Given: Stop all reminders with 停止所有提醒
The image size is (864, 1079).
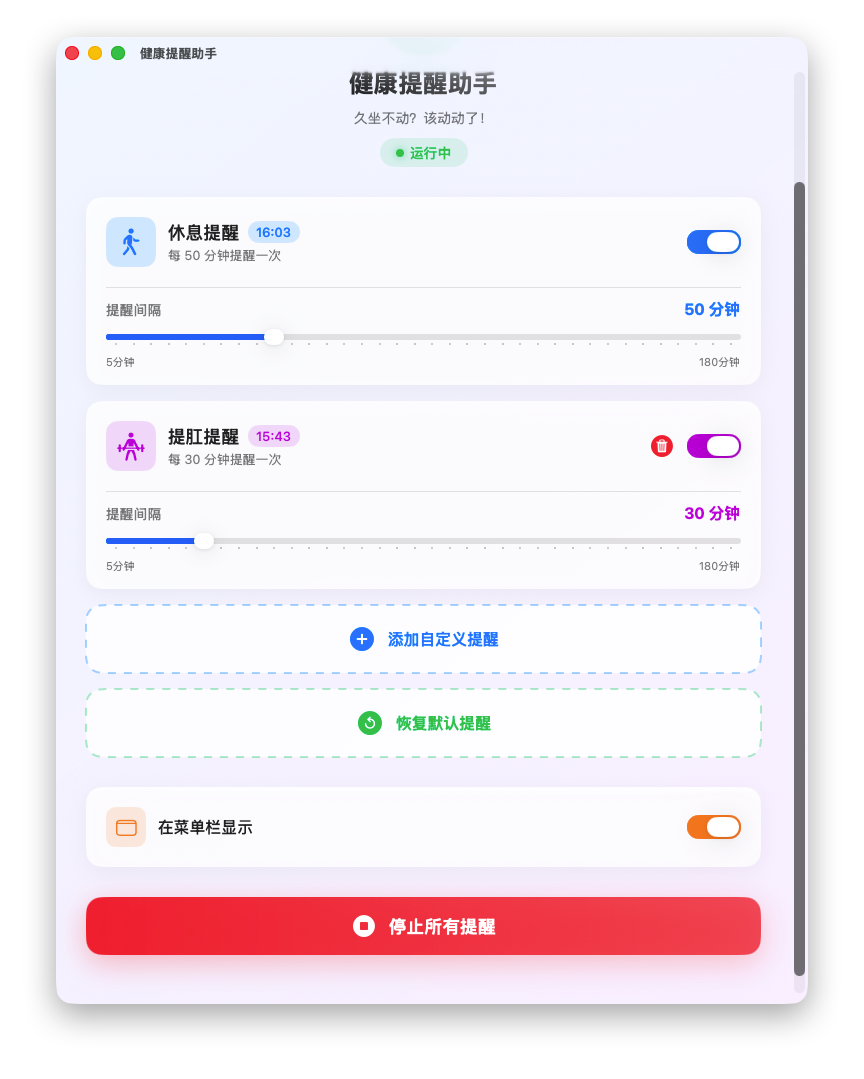Looking at the screenshot, I should point(423,926).
